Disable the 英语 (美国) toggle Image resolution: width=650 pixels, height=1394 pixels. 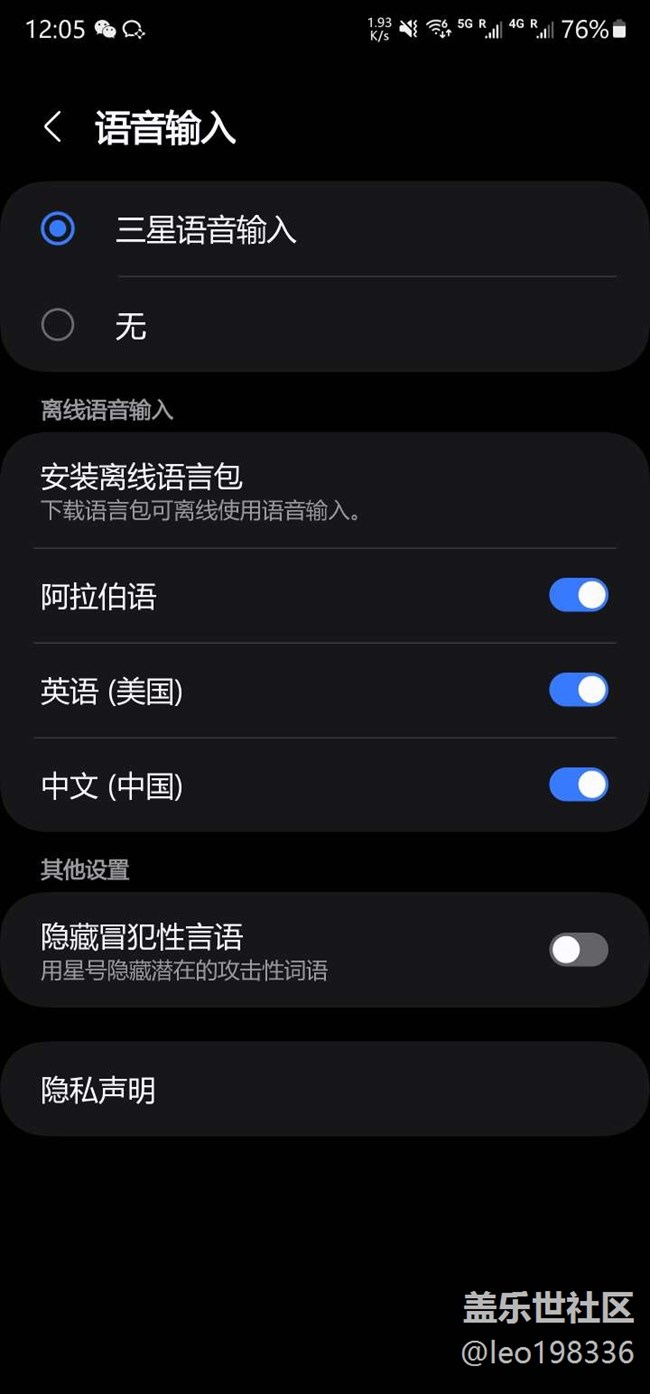click(578, 690)
